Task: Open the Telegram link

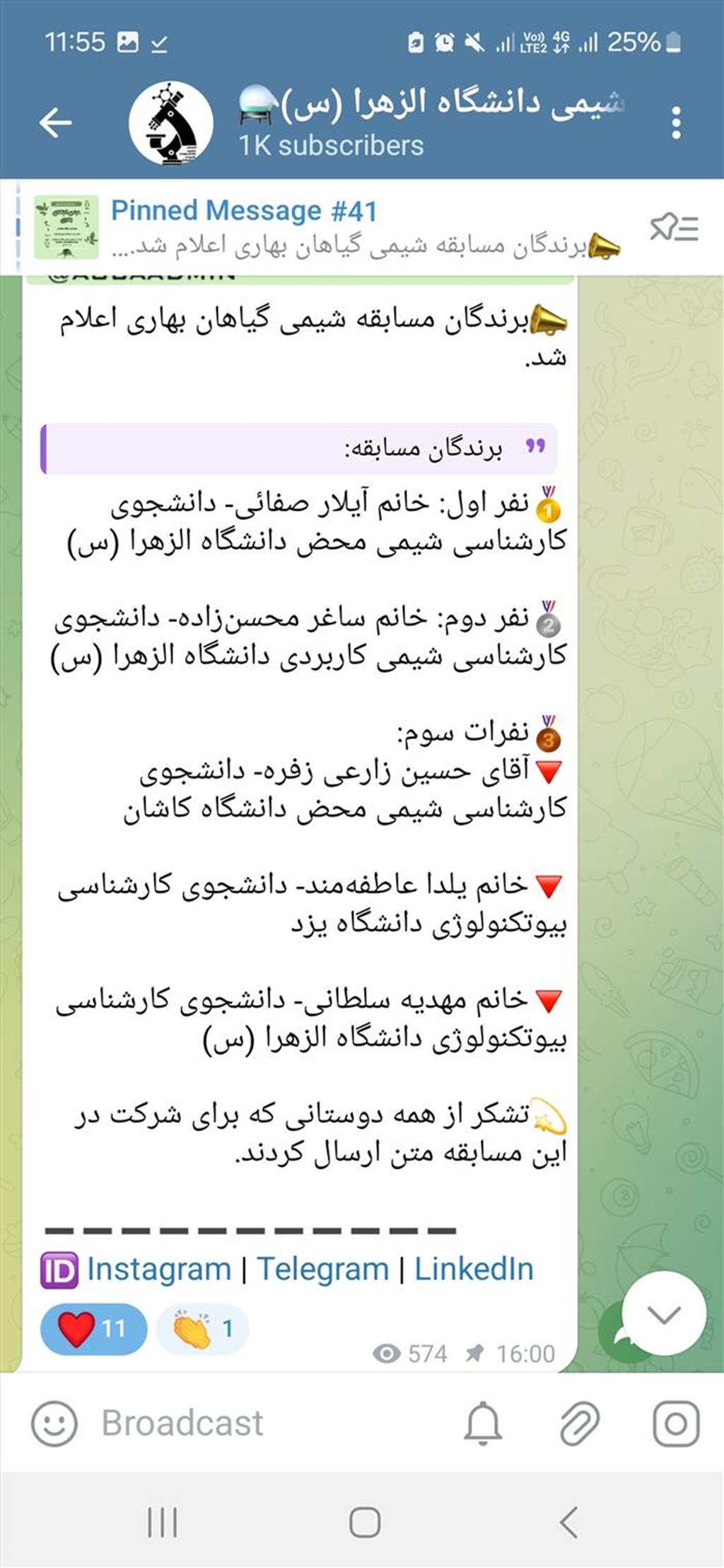Action: point(322,1268)
